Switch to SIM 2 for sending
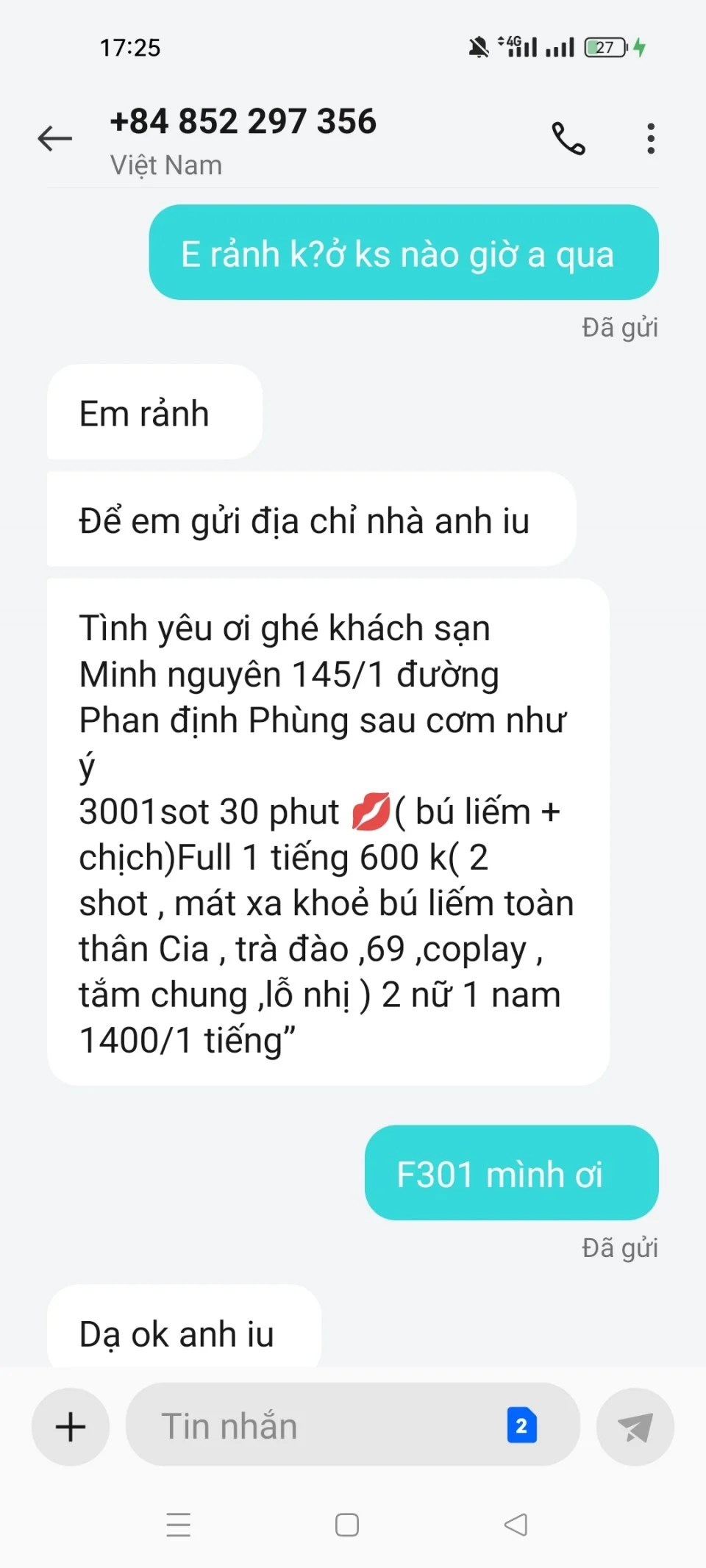Screen dimensions: 706x1568 pos(521,1426)
